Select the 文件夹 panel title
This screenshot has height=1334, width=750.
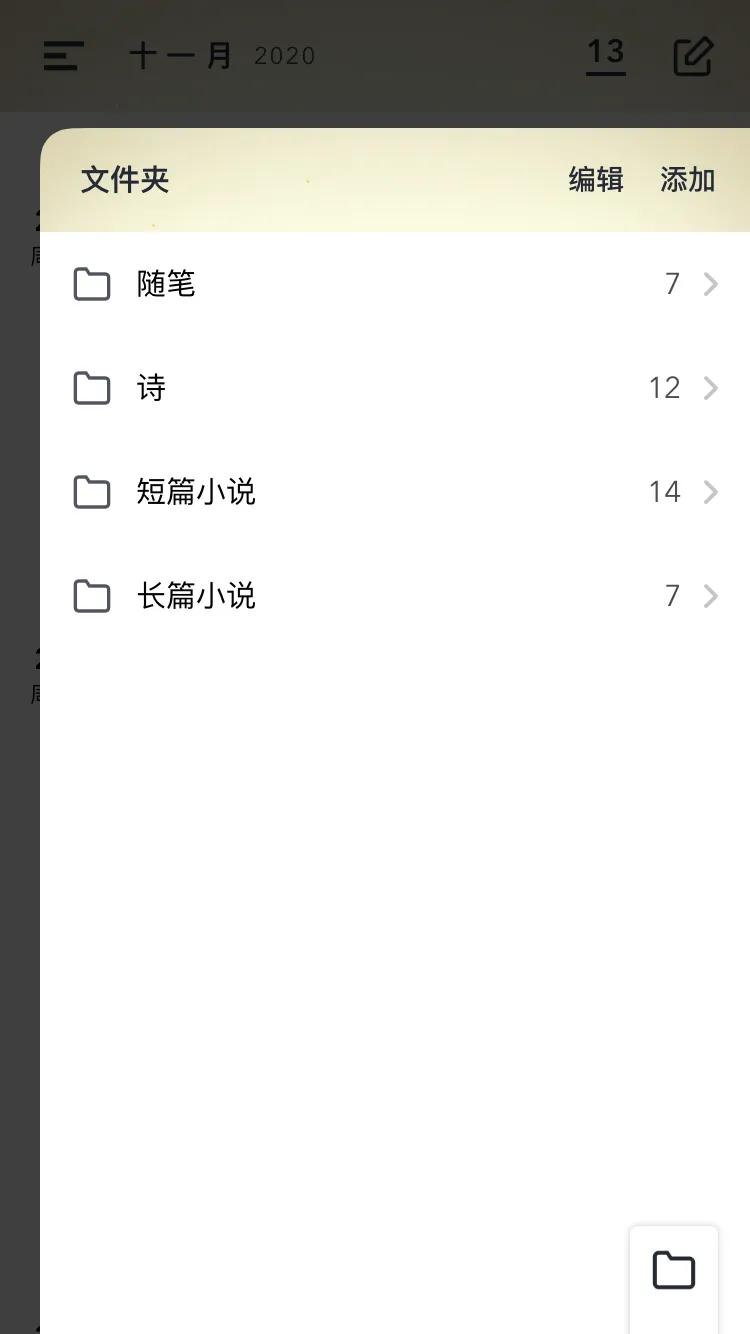click(124, 180)
